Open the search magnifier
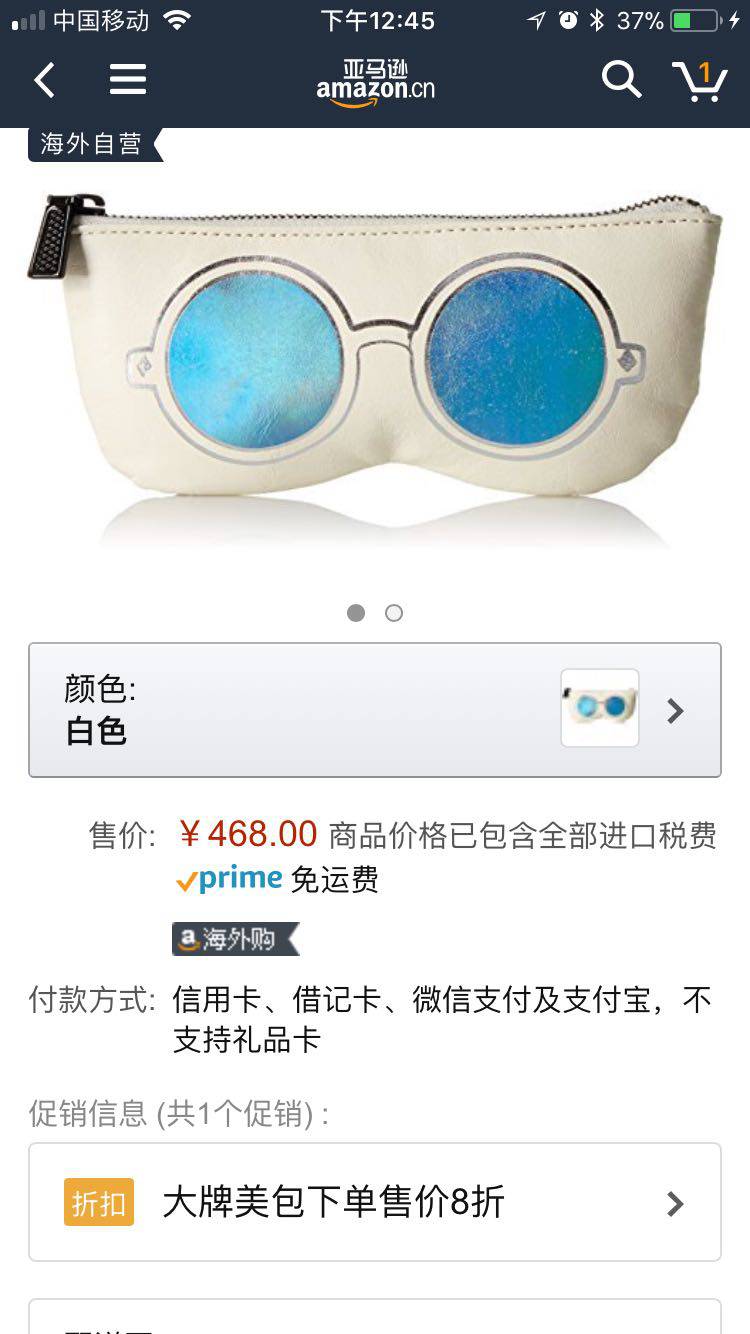The image size is (750, 1334). click(x=621, y=79)
